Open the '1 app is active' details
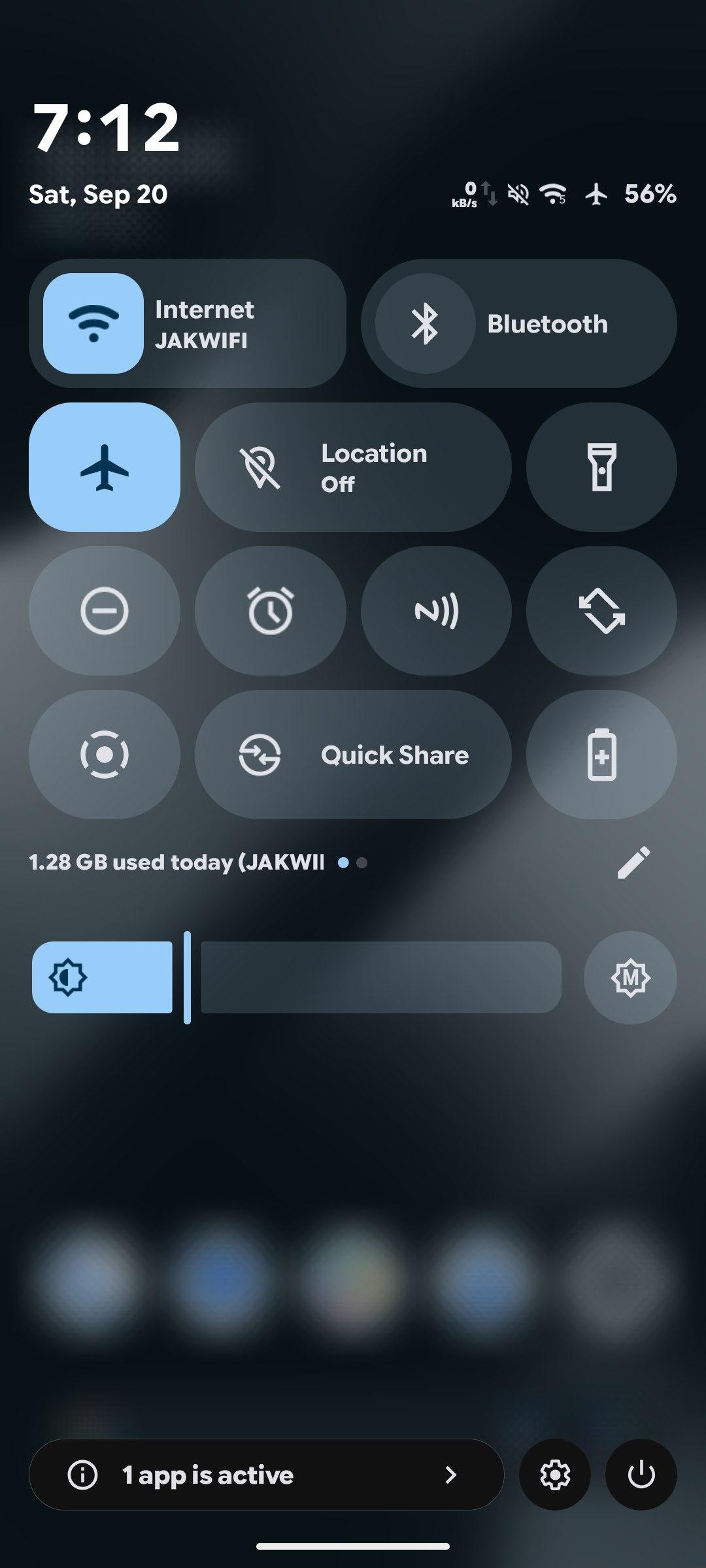Image resolution: width=706 pixels, height=1568 pixels. 266,1475
